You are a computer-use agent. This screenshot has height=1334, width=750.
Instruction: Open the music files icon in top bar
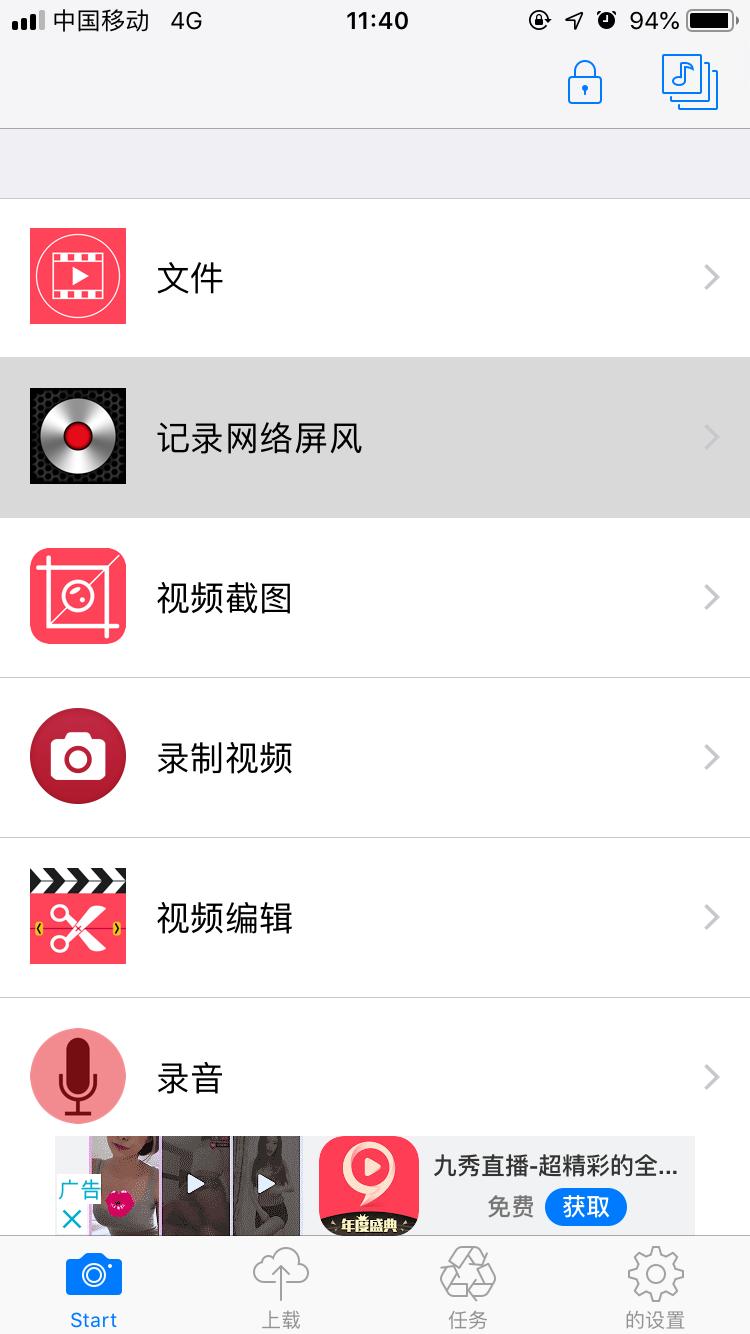tap(688, 84)
